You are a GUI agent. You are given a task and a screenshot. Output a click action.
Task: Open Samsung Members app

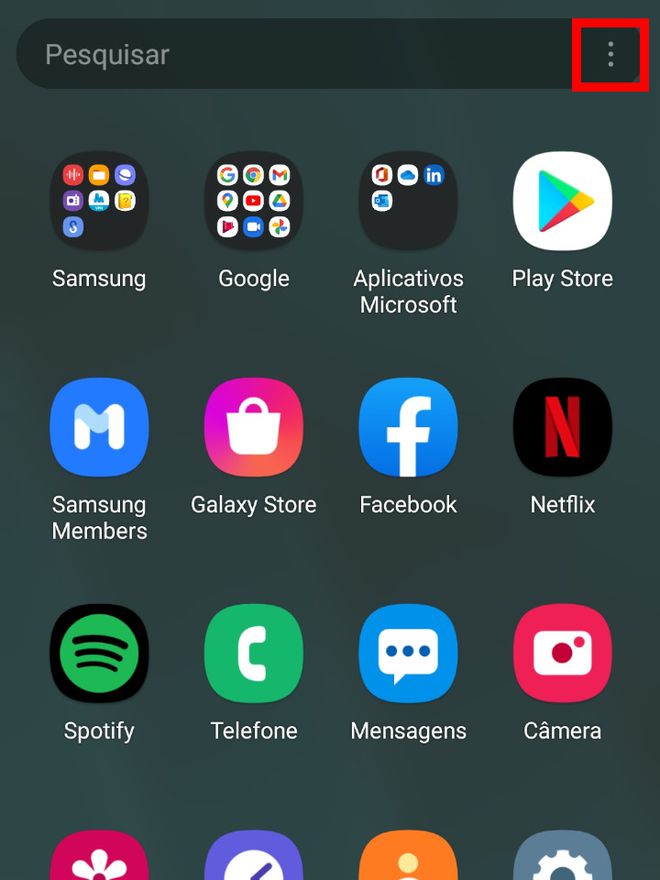pyautogui.click(x=99, y=427)
